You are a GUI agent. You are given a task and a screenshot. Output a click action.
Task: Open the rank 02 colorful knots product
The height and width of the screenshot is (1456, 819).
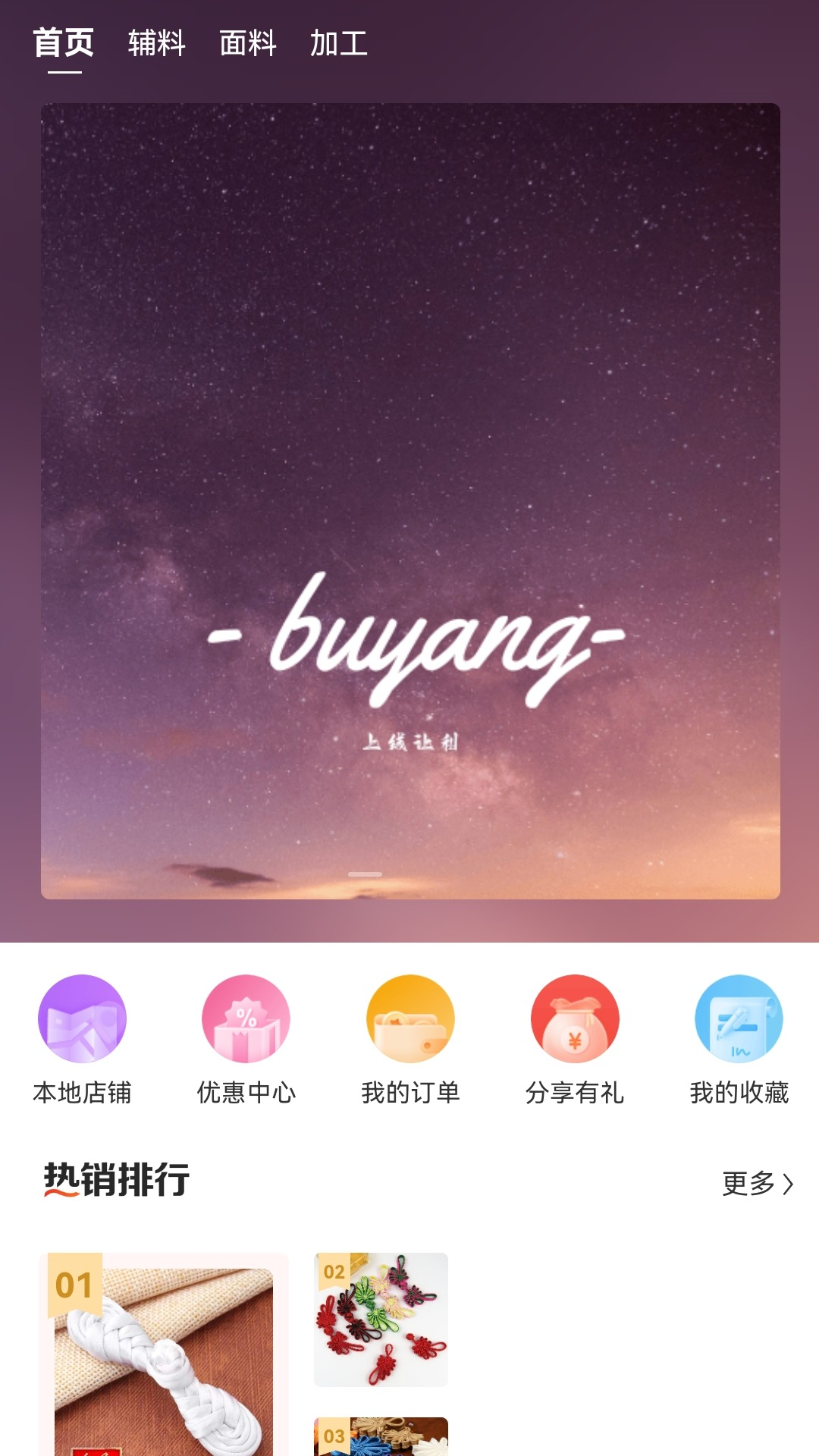[381, 1319]
